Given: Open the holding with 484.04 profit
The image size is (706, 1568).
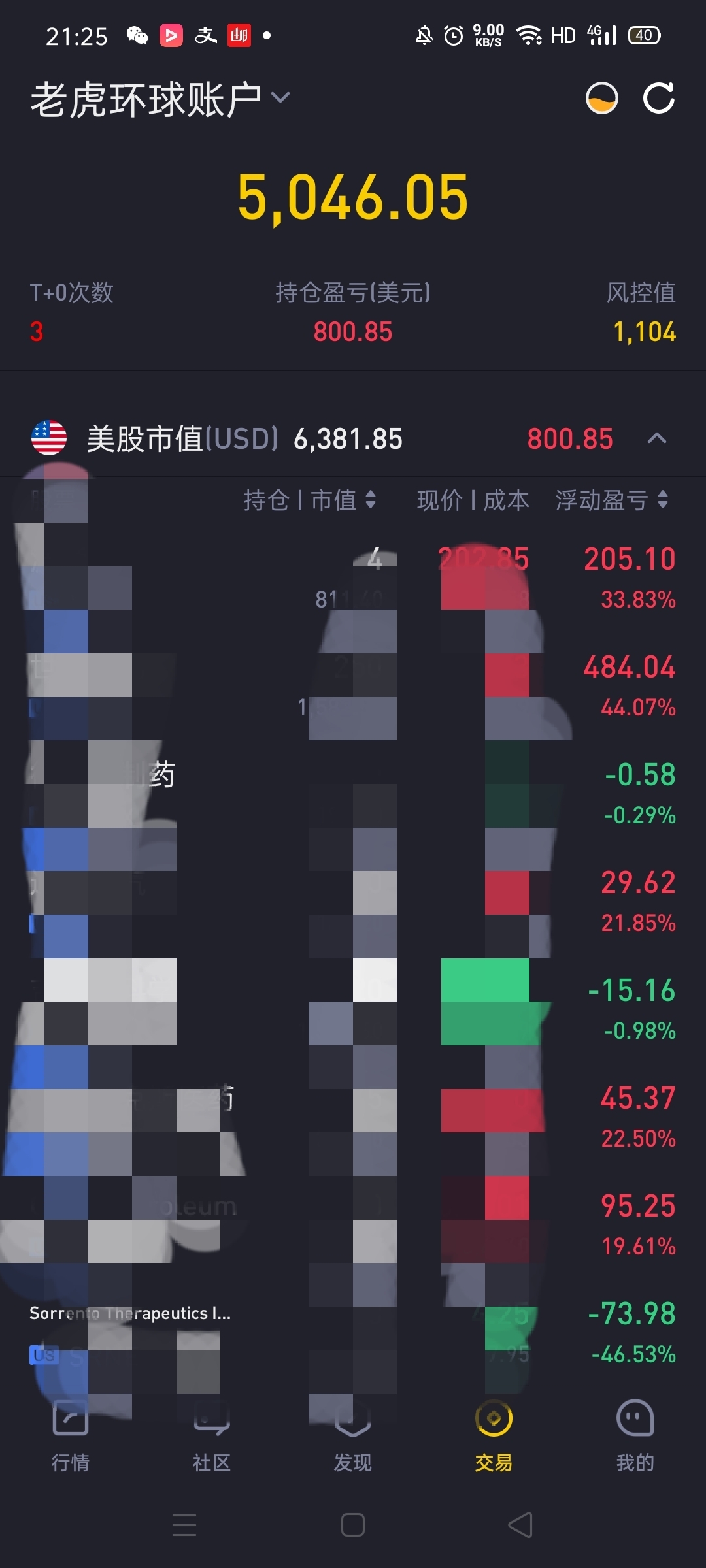Looking at the screenshot, I should [353, 686].
